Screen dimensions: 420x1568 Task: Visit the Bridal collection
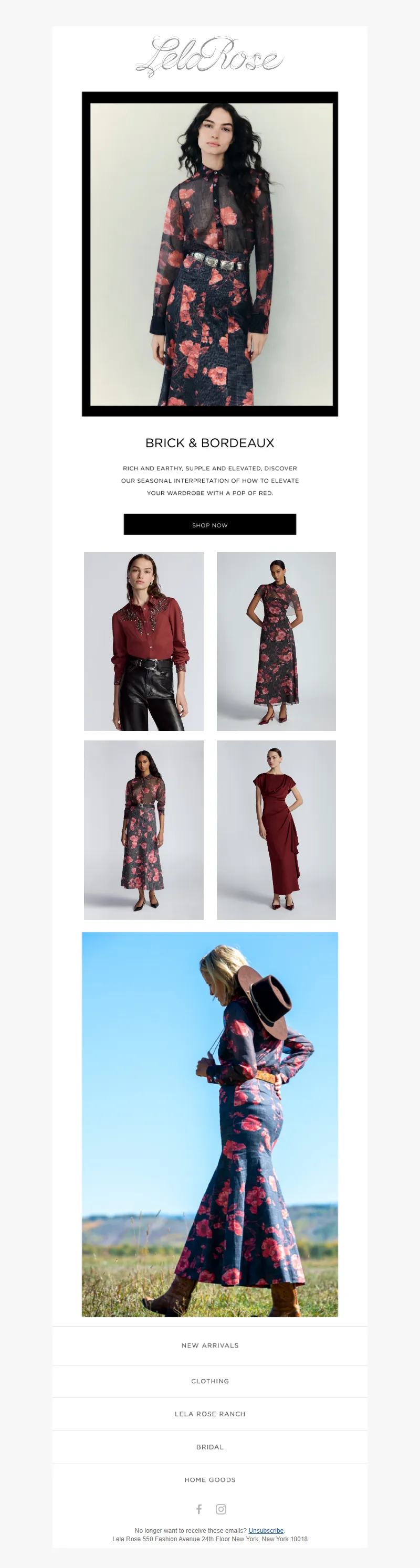pos(209,1447)
